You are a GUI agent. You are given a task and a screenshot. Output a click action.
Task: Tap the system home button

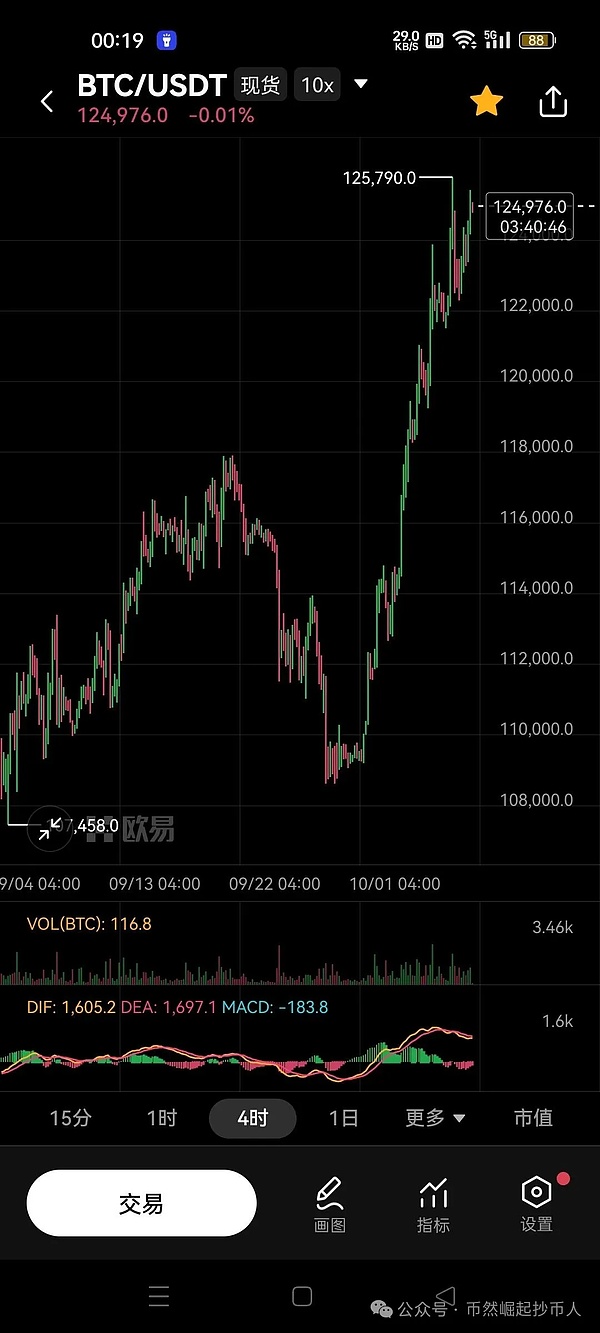tap(302, 1297)
